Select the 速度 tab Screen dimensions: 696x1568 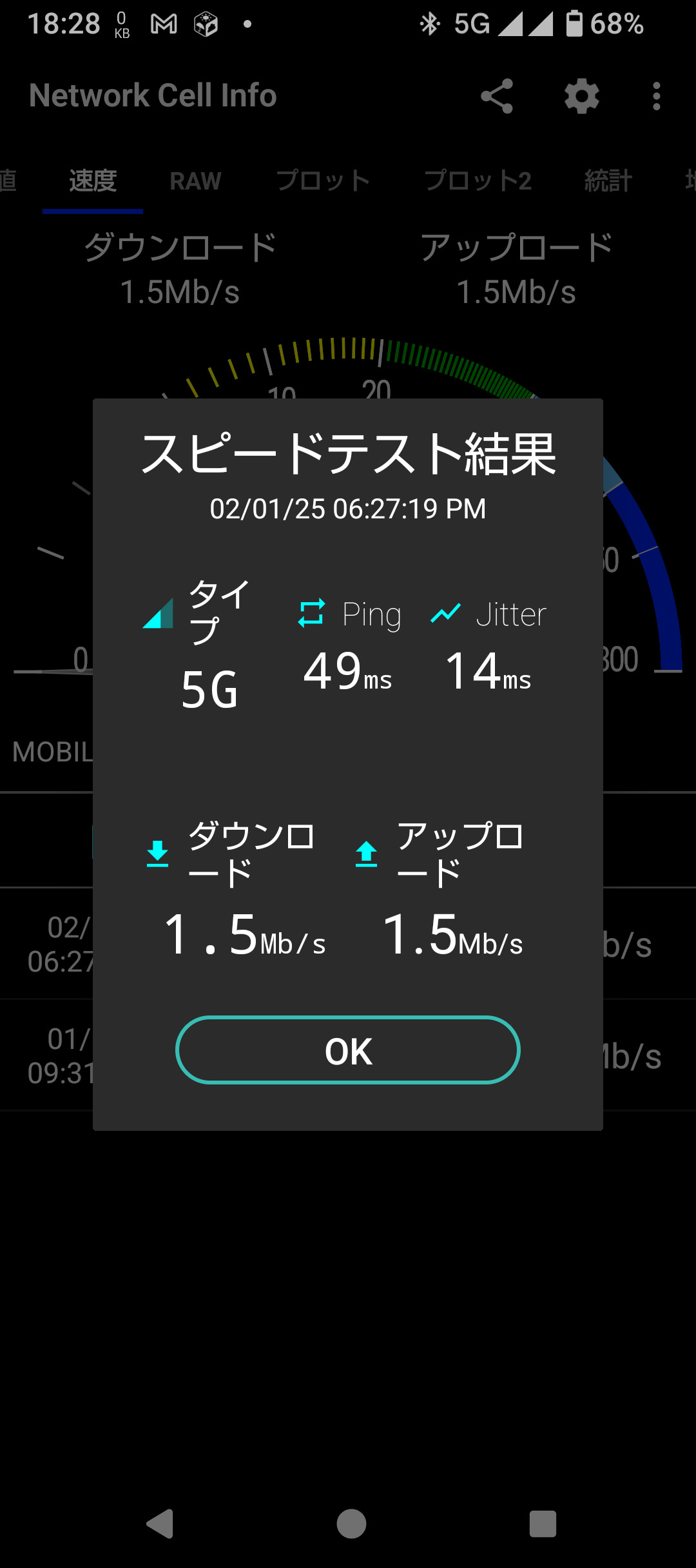(93, 181)
